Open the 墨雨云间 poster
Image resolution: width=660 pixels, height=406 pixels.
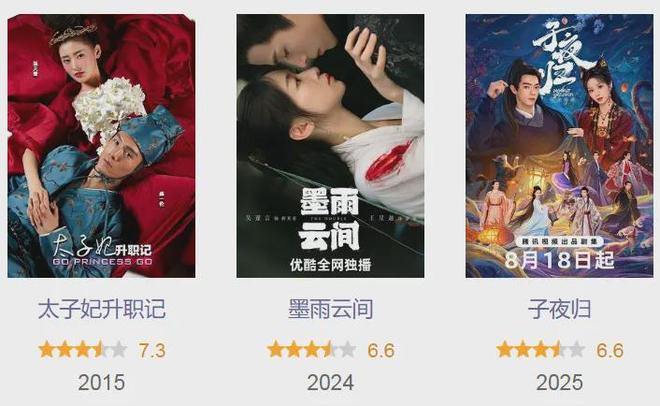point(330,146)
